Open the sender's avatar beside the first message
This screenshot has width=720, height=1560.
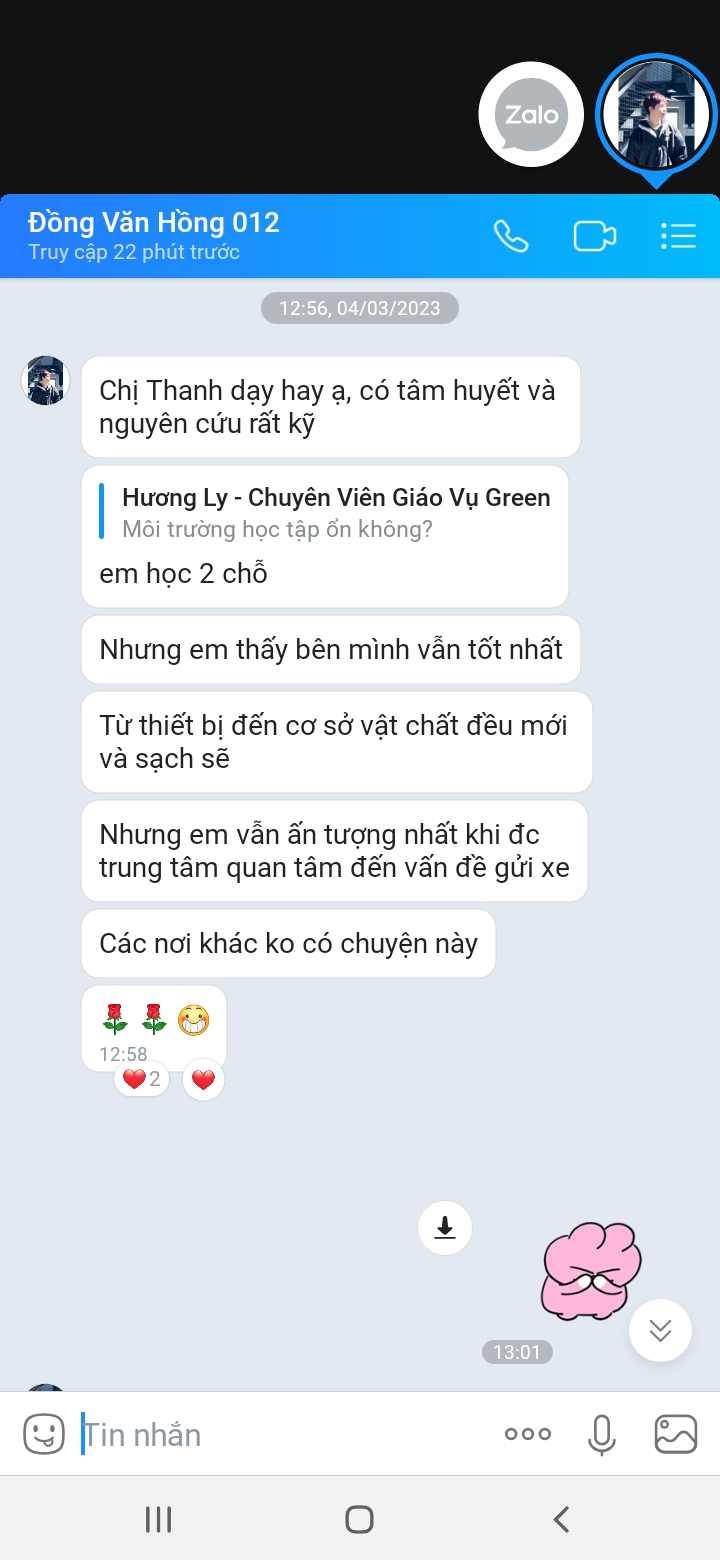45,380
